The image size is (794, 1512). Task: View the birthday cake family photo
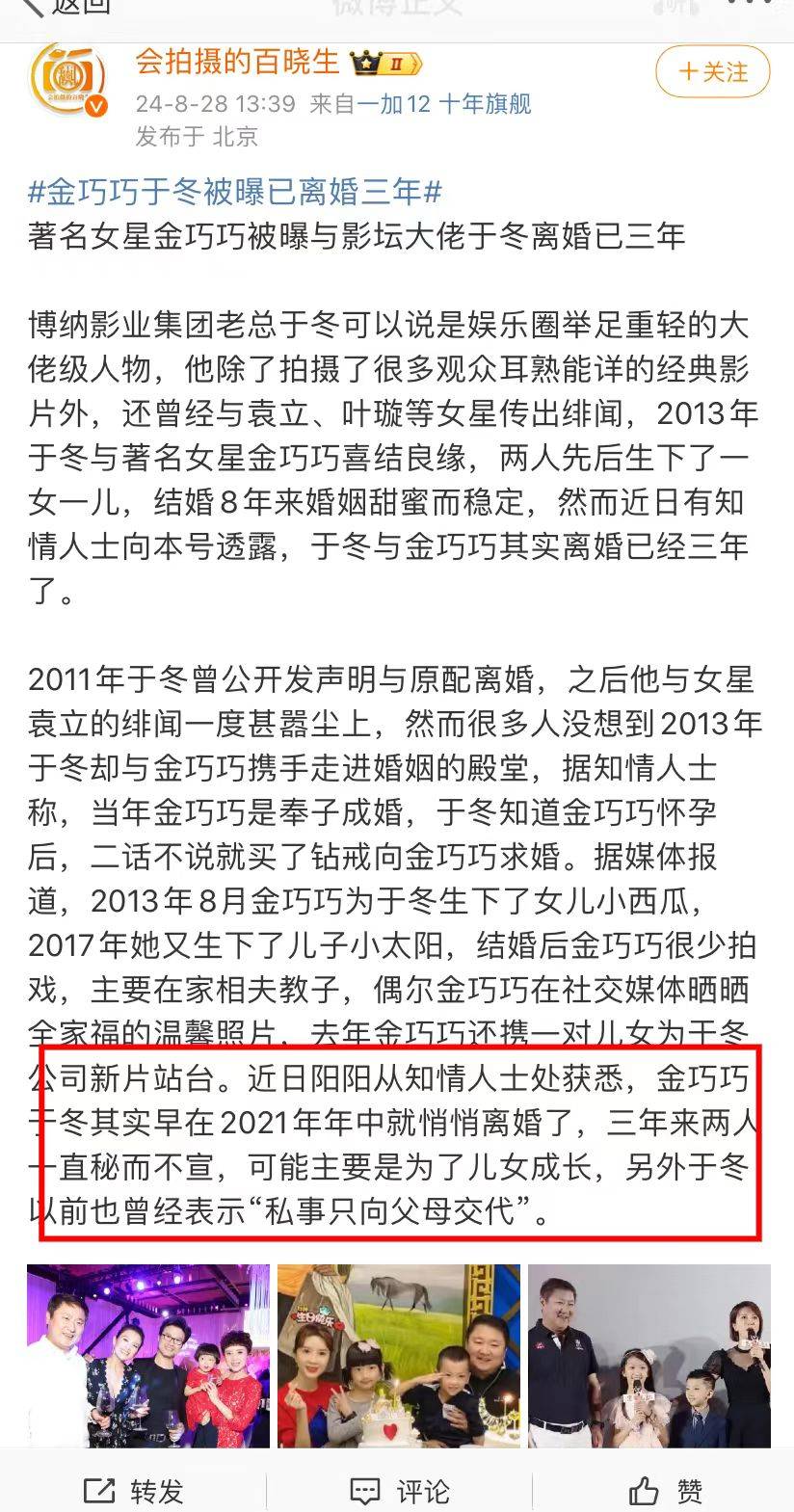point(398,1355)
